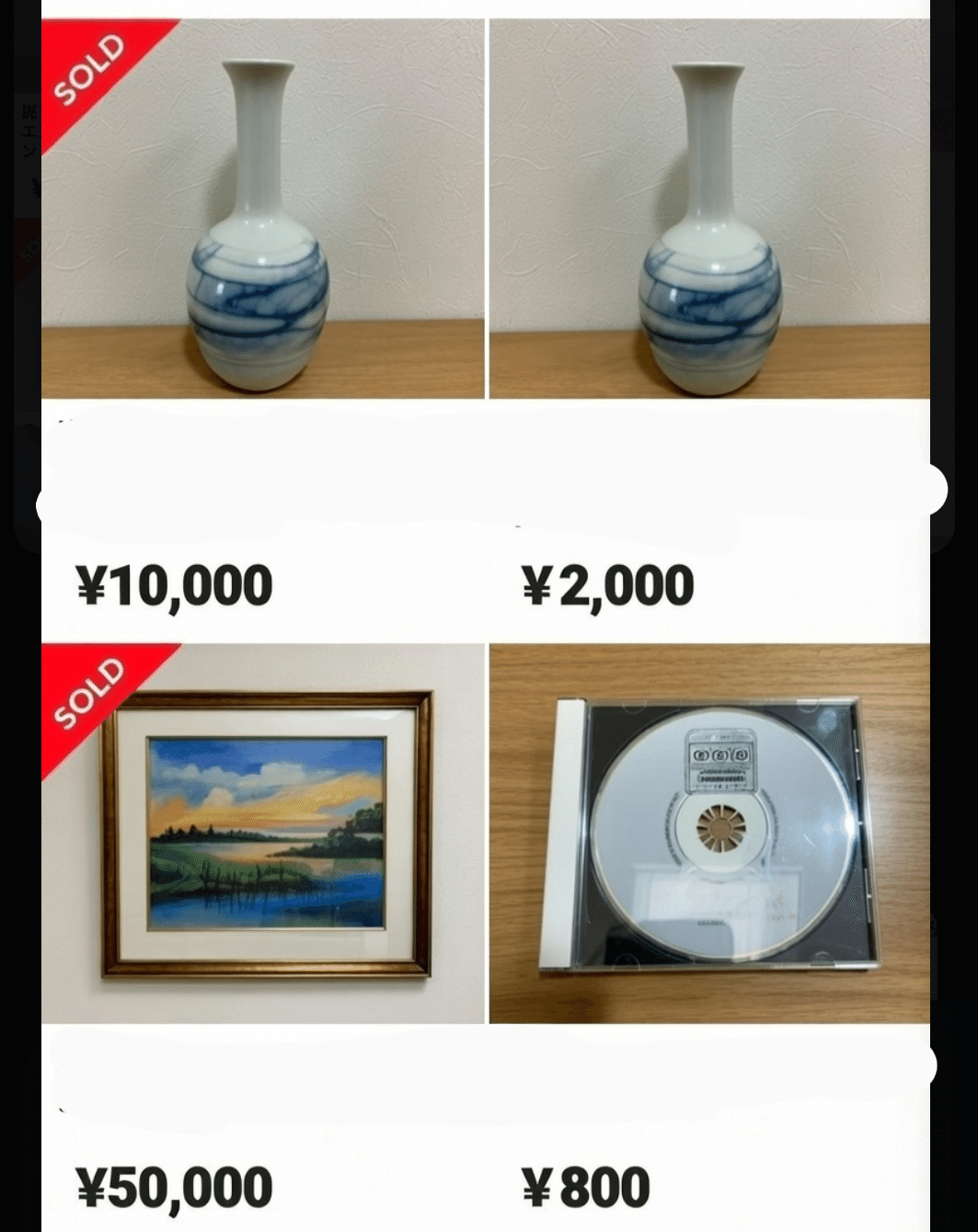Click the yen symbol beside the 2,000 price
978x1232 pixels.
coord(538,583)
